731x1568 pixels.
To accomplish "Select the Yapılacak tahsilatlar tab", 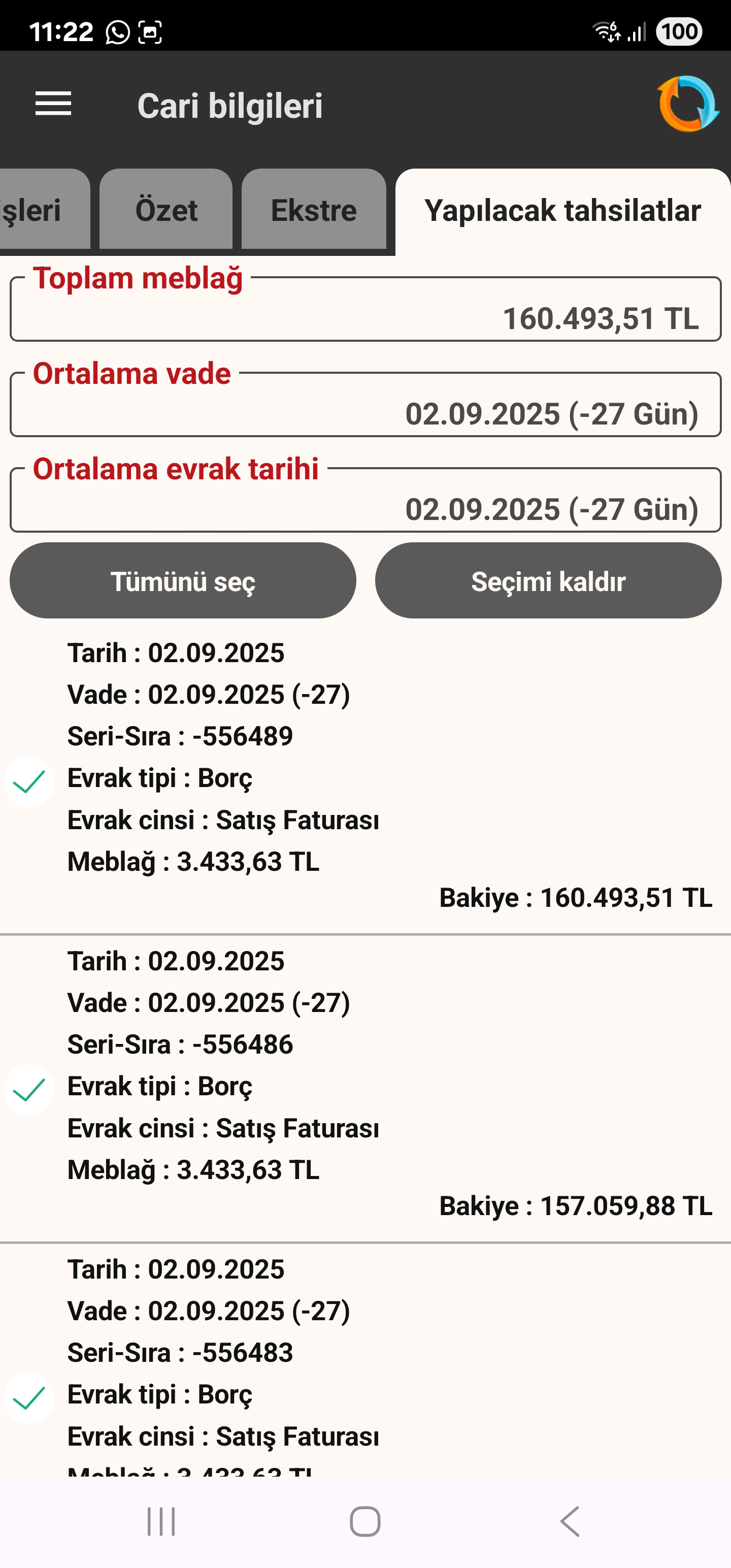I will [562, 210].
